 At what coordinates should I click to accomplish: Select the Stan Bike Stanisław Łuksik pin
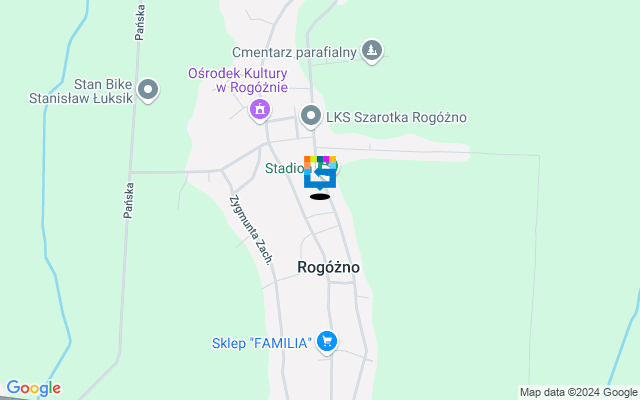pos(149,91)
